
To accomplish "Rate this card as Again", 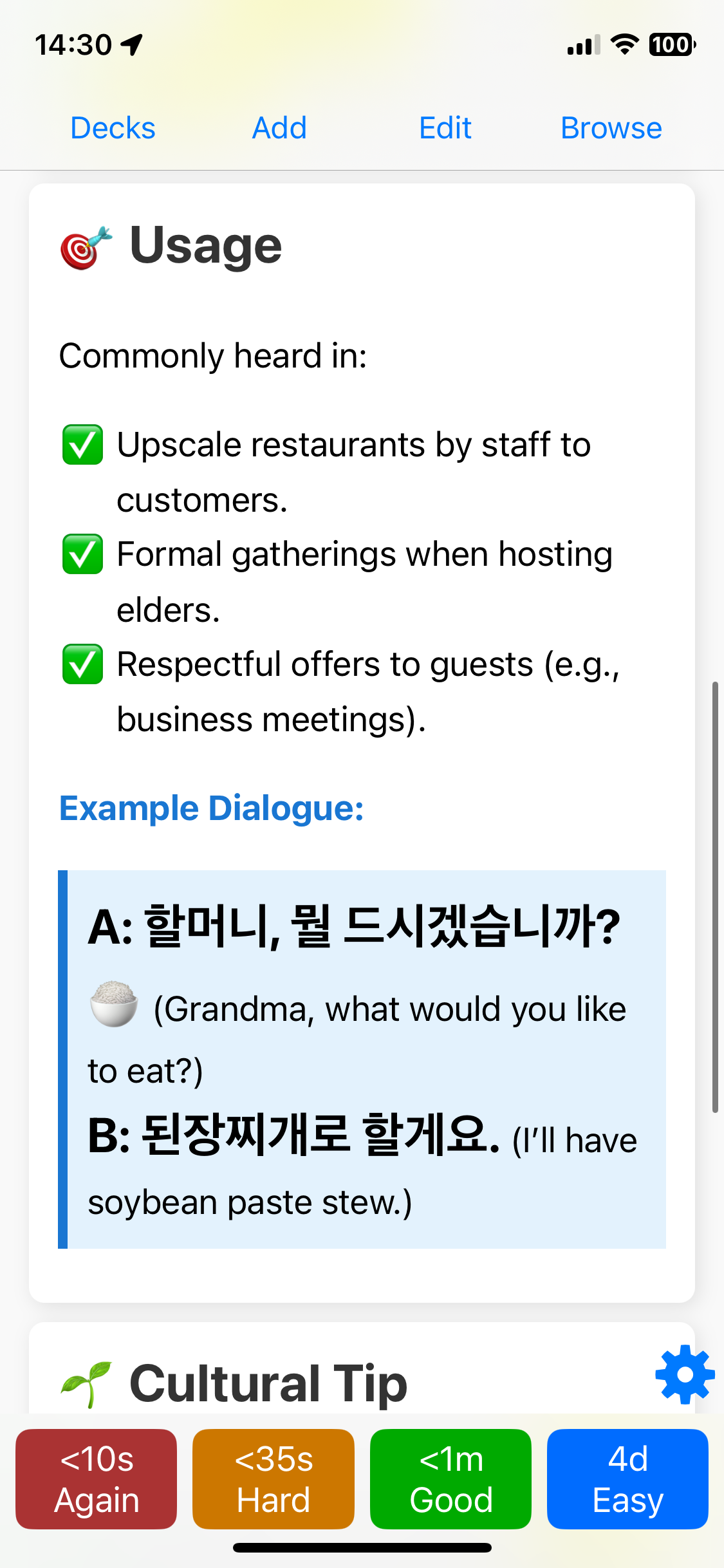I will 97,1479.
